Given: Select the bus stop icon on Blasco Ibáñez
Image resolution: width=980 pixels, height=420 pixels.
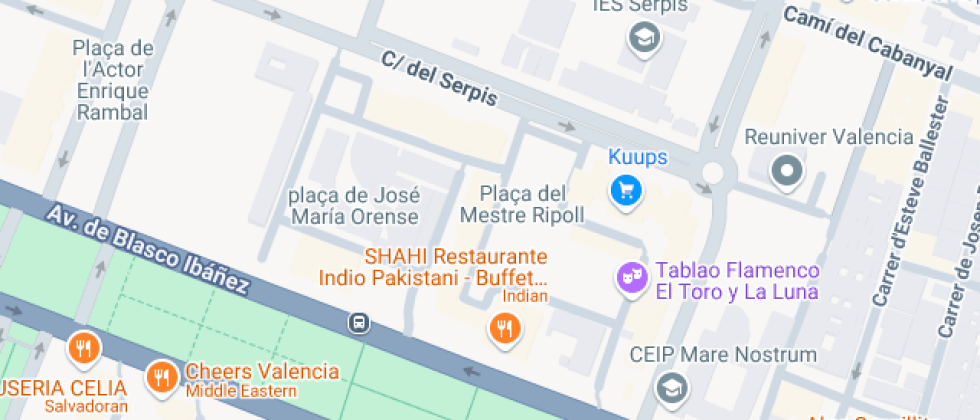Looking at the screenshot, I should [x=358, y=323].
